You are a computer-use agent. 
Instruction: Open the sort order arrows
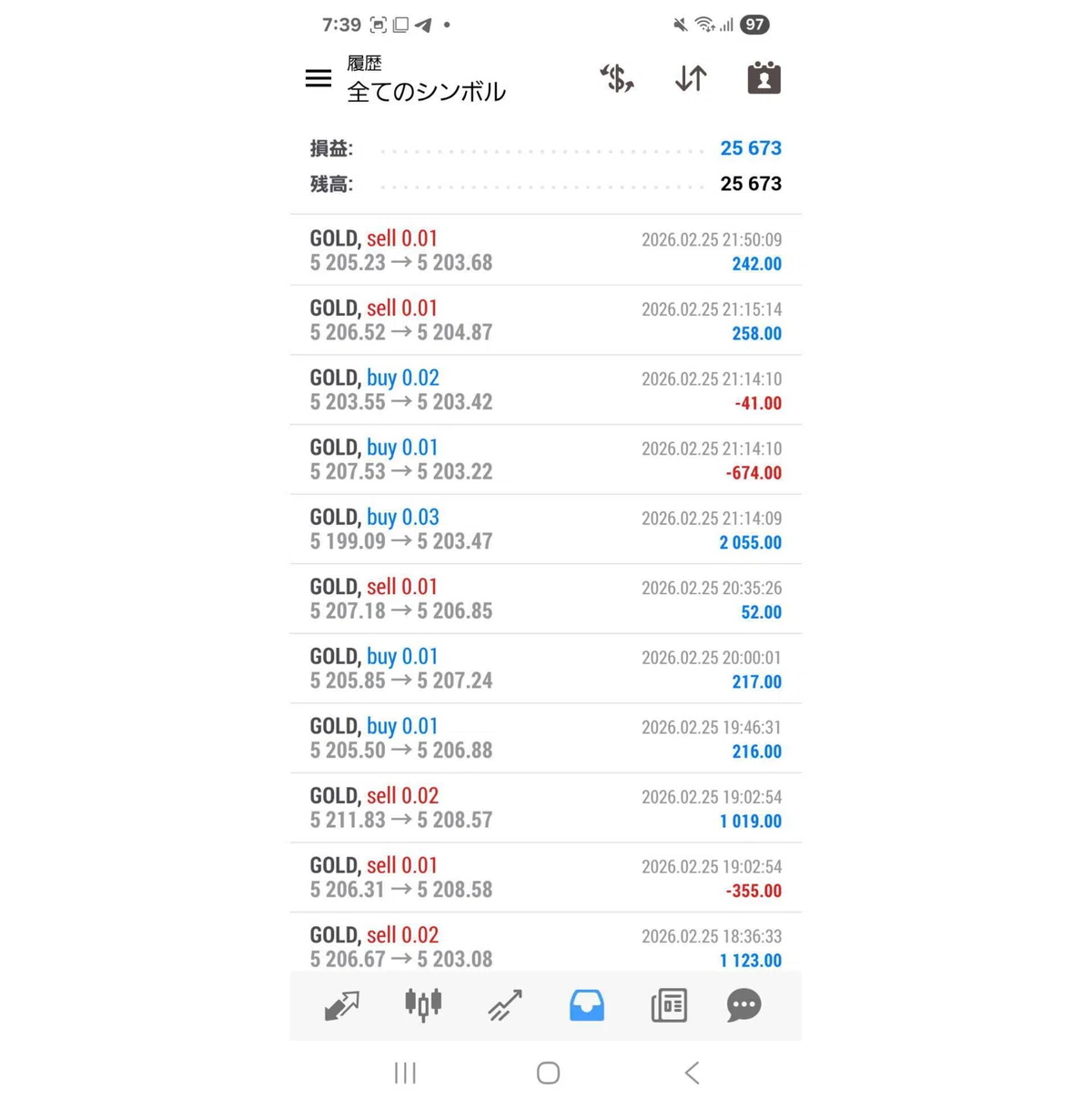click(x=691, y=78)
